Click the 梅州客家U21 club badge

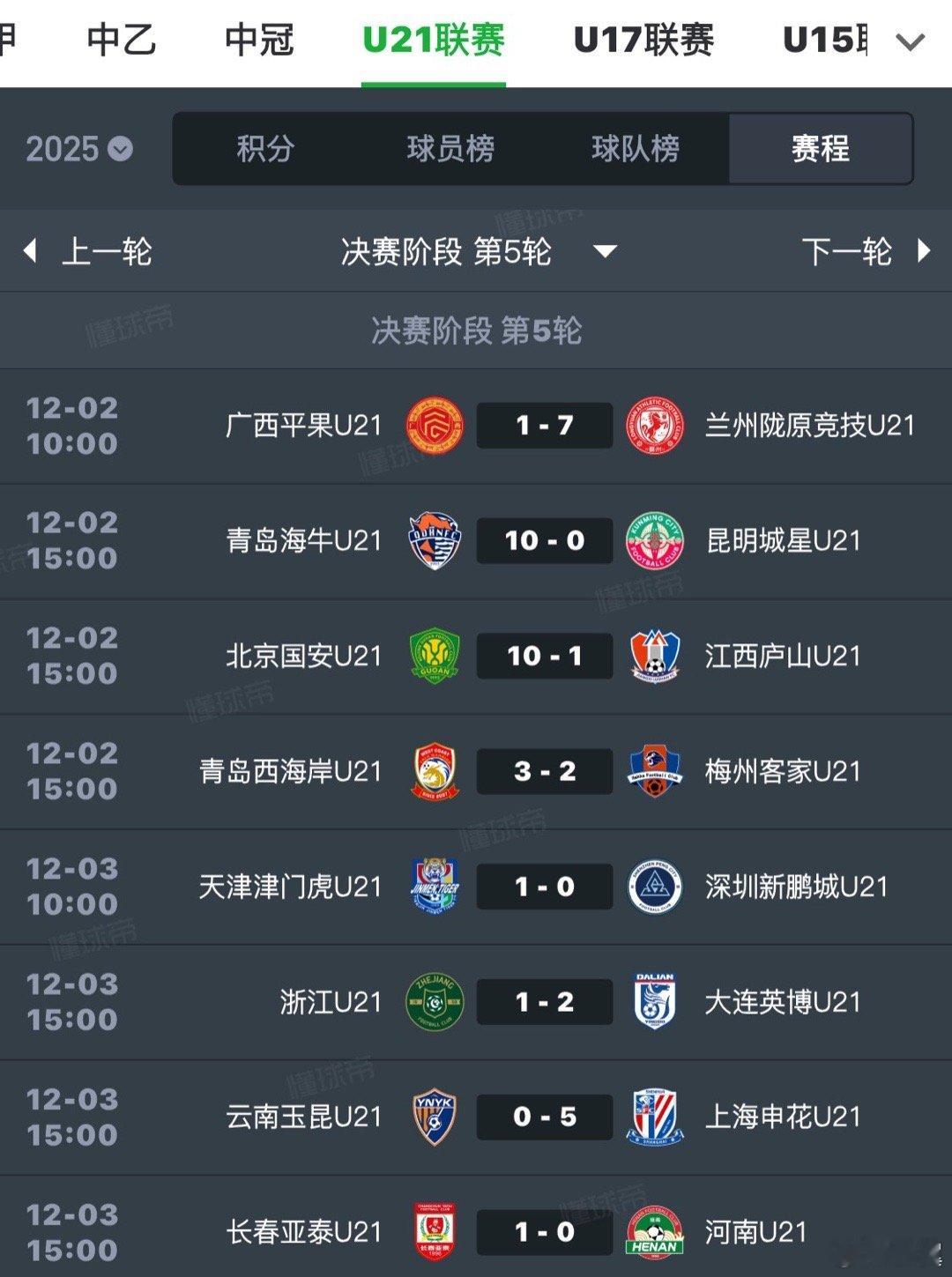[652, 771]
